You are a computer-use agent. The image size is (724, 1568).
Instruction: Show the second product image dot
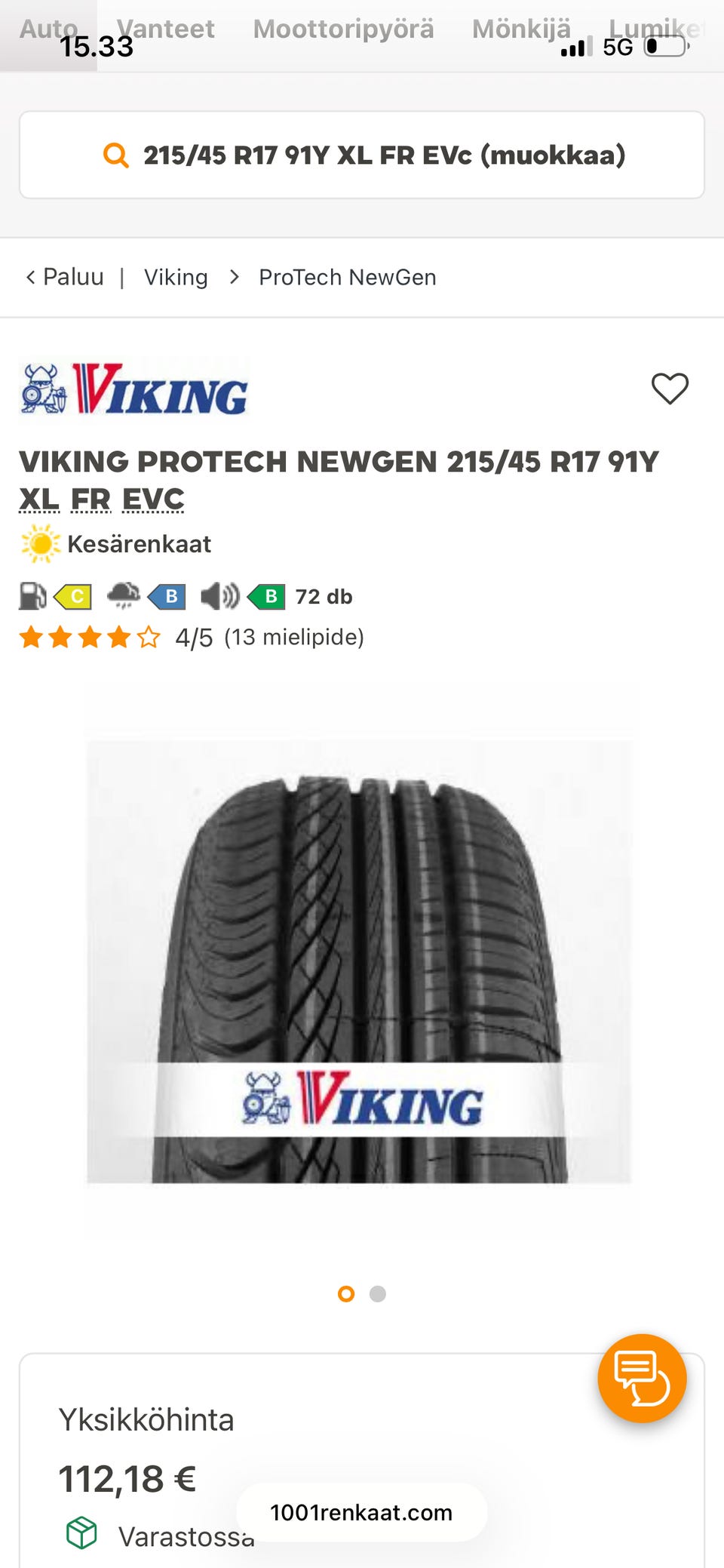click(x=378, y=1294)
